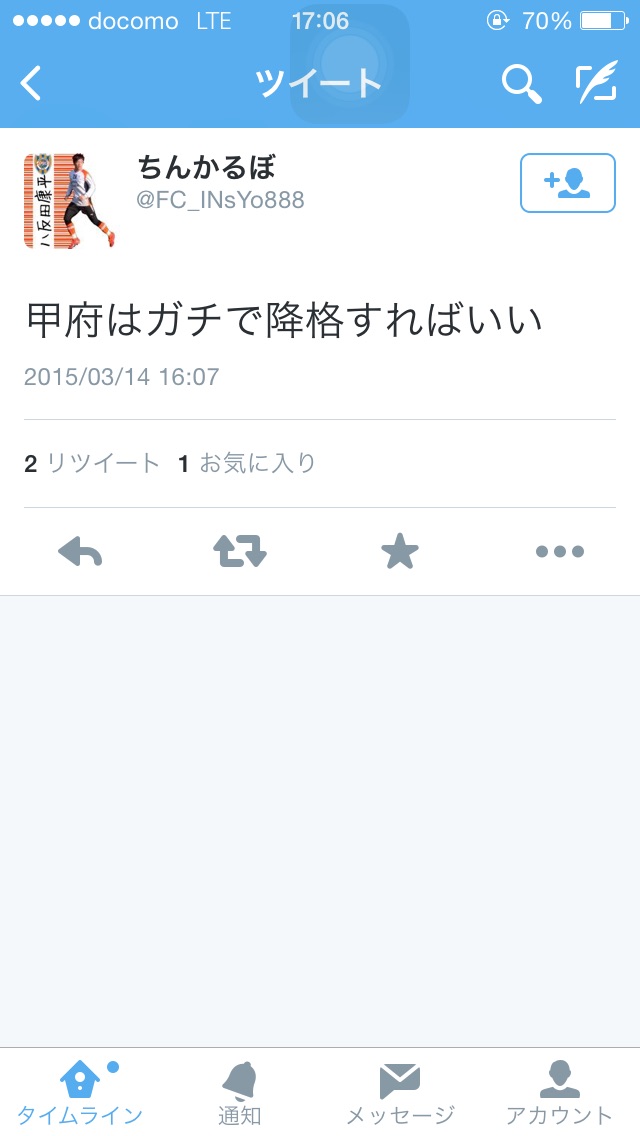Open profile via @FC_INsYo888 handle
Viewport: 640px width, 1136px height.
click(220, 199)
